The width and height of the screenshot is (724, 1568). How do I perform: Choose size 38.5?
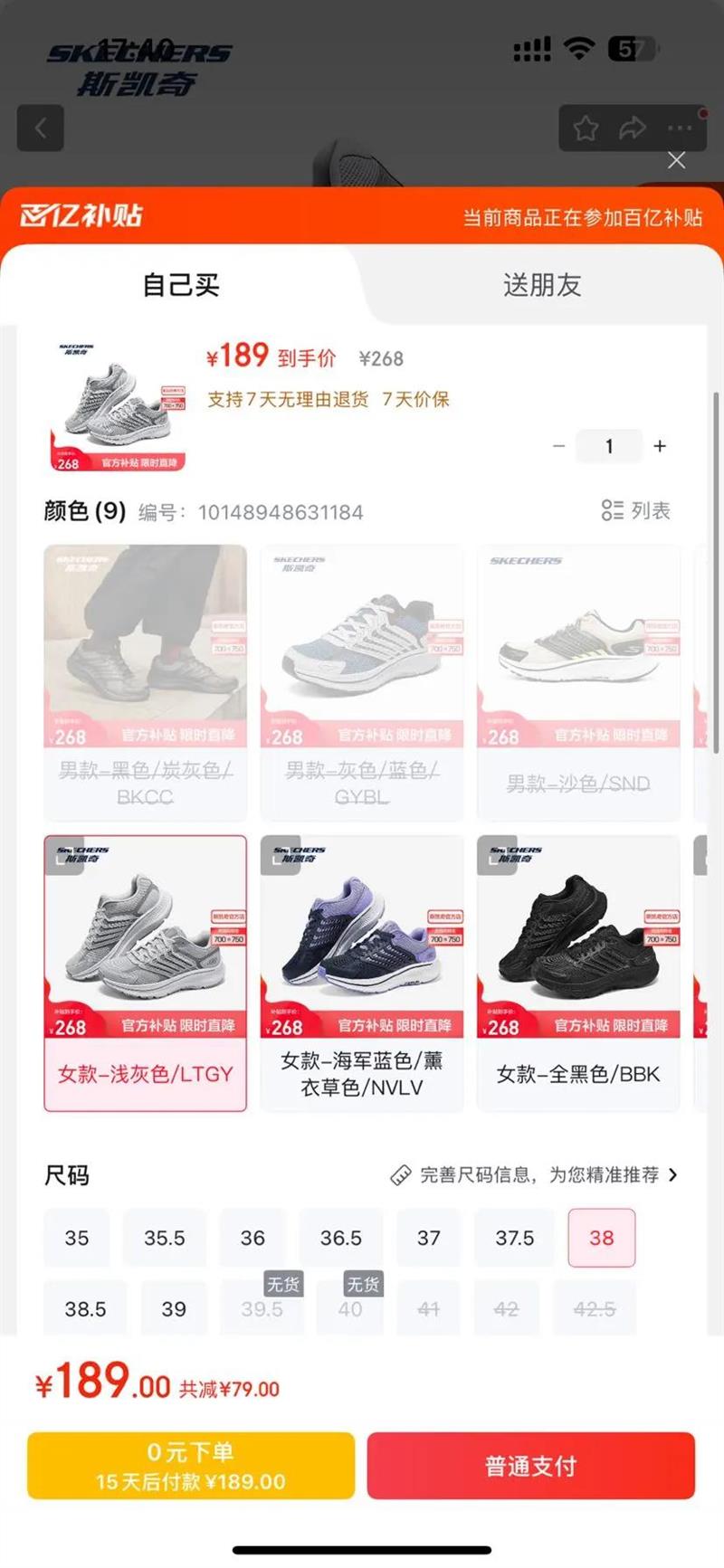[85, 1308]
